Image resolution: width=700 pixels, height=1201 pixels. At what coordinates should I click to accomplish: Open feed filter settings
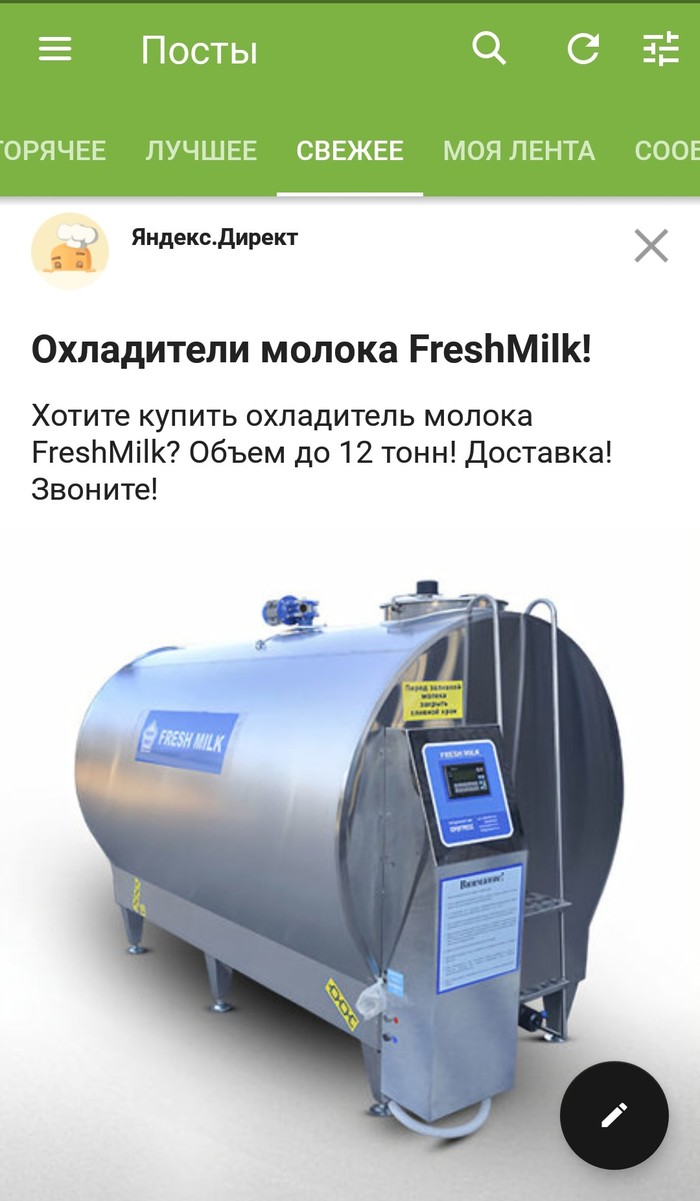(661, 49)
